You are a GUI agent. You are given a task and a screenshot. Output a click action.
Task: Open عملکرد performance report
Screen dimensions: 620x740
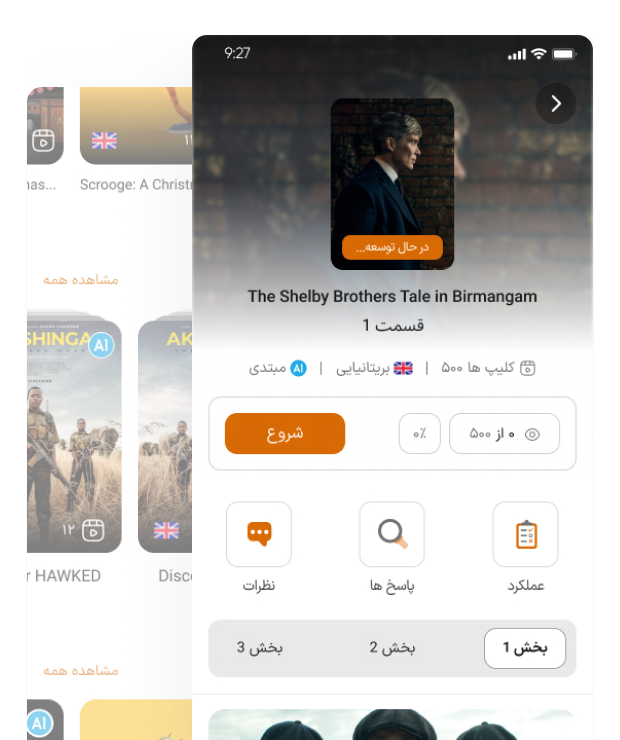(x=526, y=534)
